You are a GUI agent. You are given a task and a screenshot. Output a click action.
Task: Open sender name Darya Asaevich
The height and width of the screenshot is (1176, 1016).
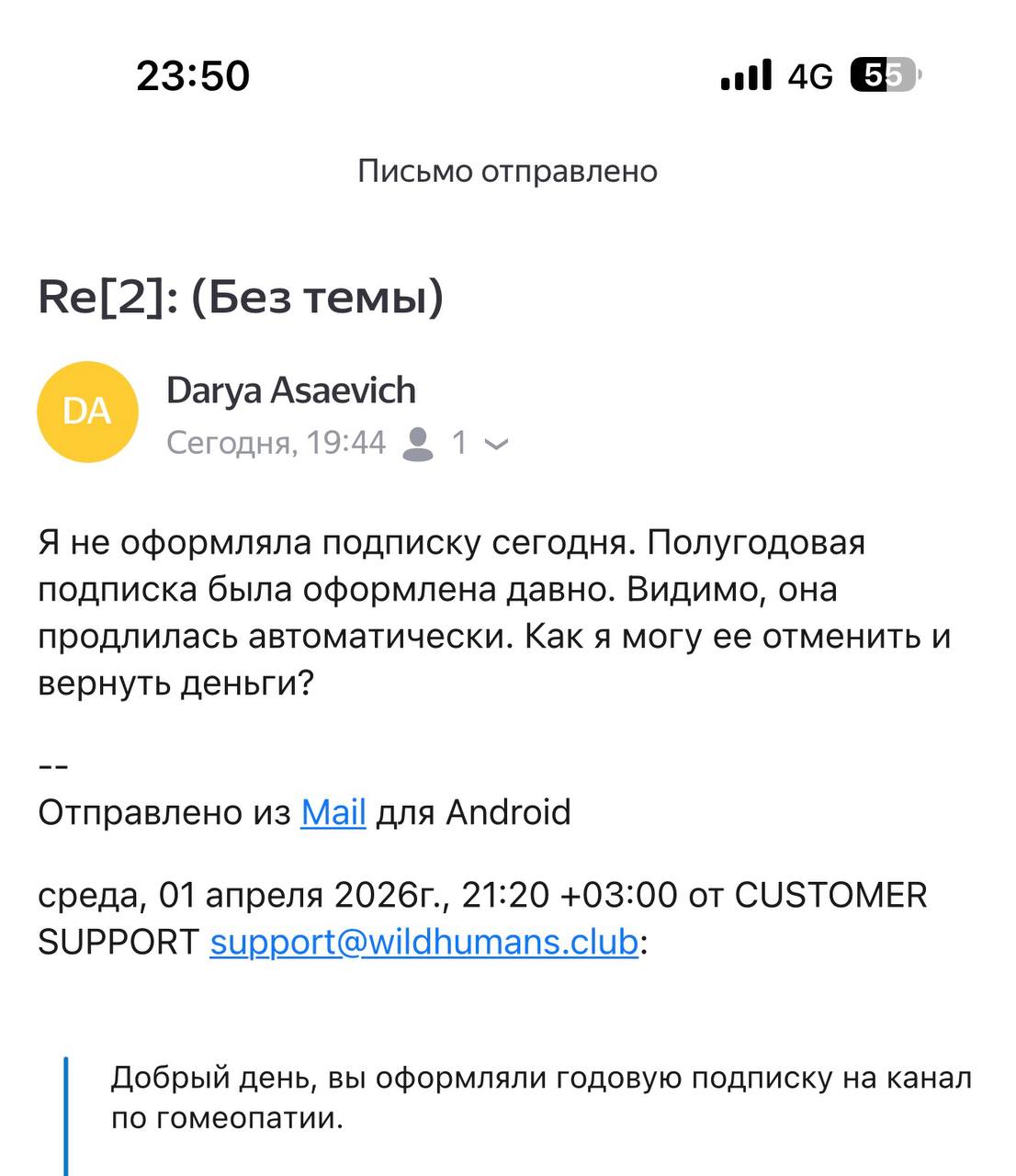click(291, 390)
